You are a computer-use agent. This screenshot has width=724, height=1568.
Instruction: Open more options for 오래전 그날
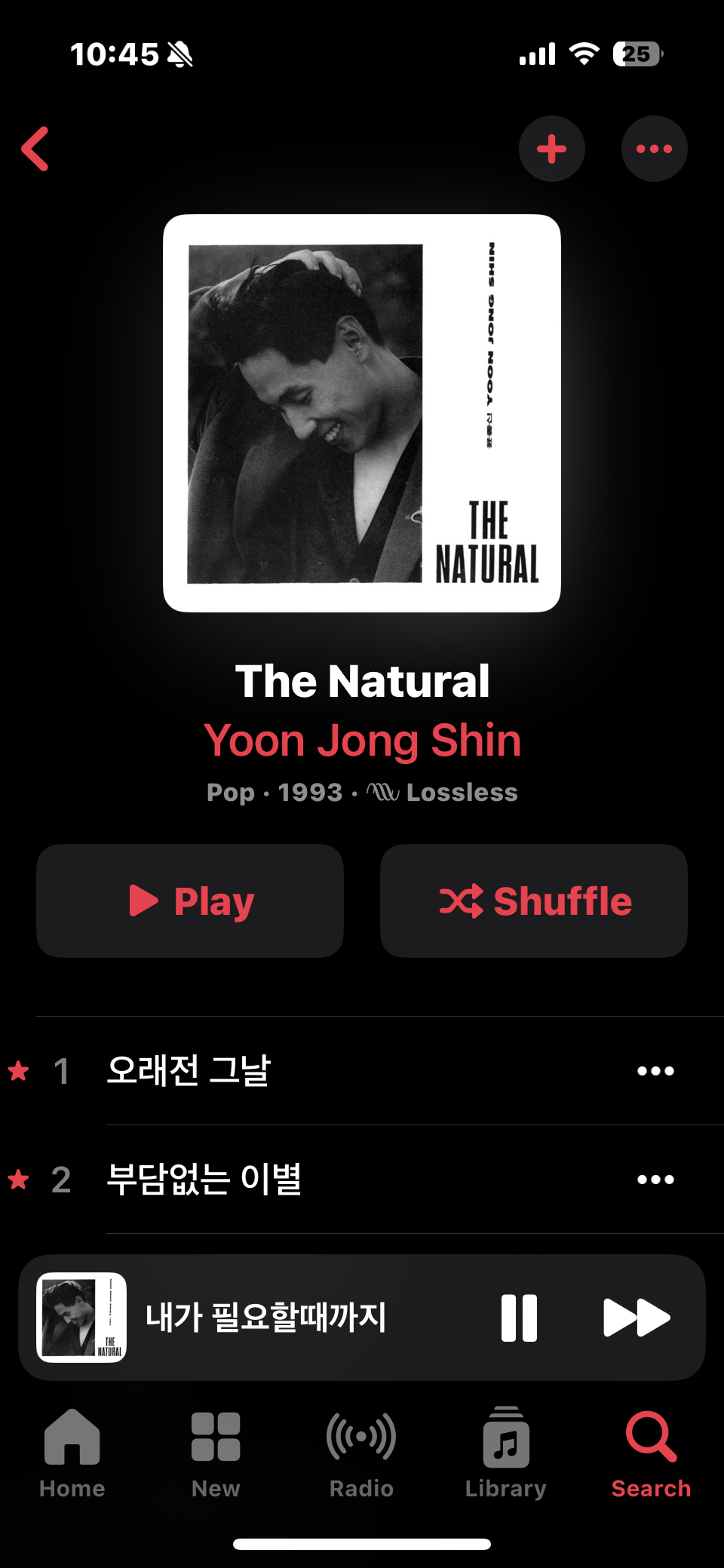pyautogui.click(x=655, y=1071)
